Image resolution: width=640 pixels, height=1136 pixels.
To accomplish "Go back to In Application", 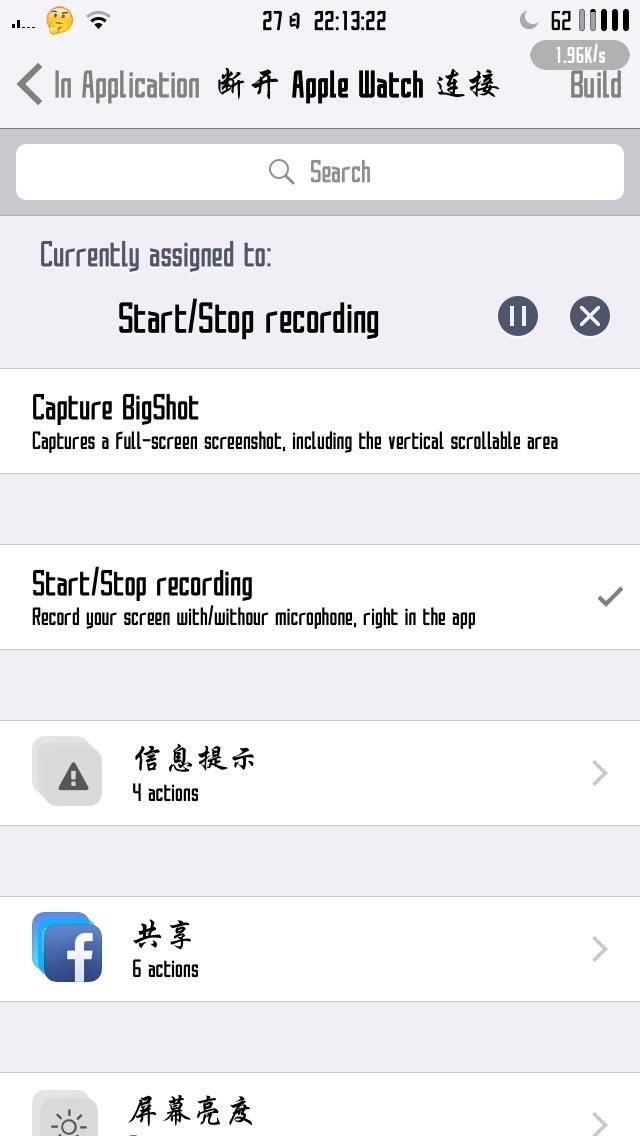I will tap(109, 85).
